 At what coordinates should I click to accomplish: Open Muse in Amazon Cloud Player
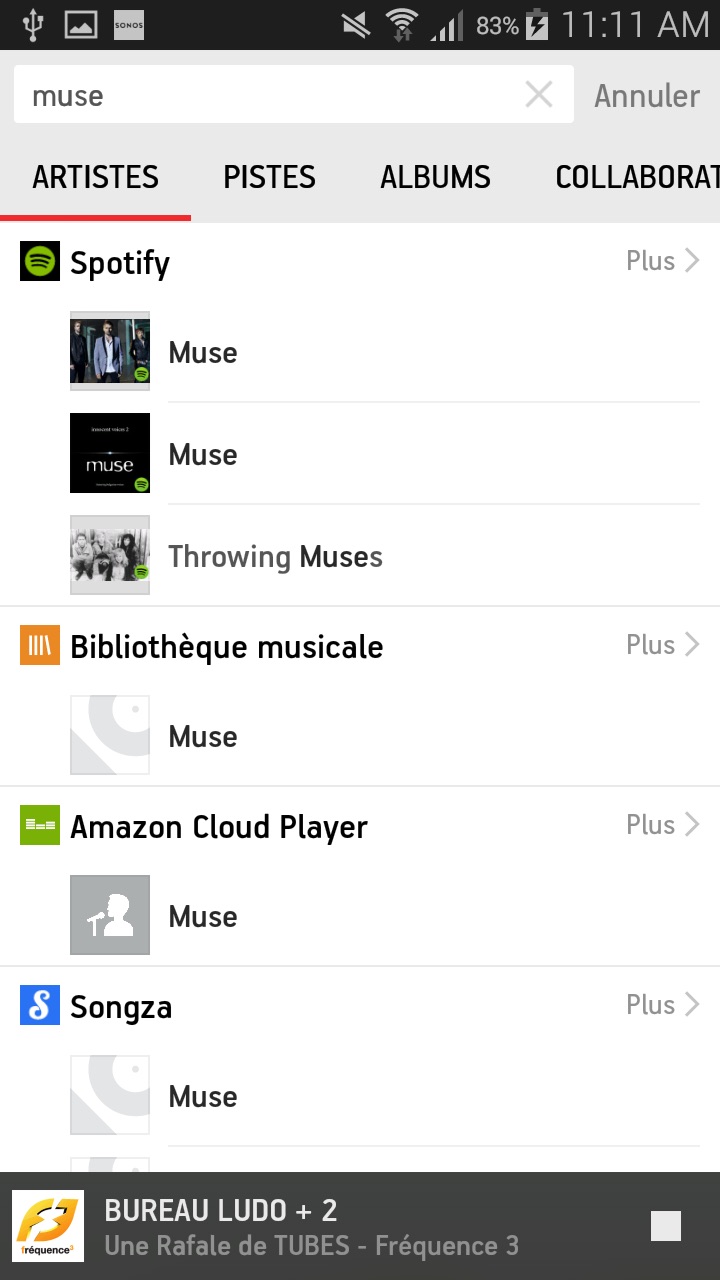point(203,917)
